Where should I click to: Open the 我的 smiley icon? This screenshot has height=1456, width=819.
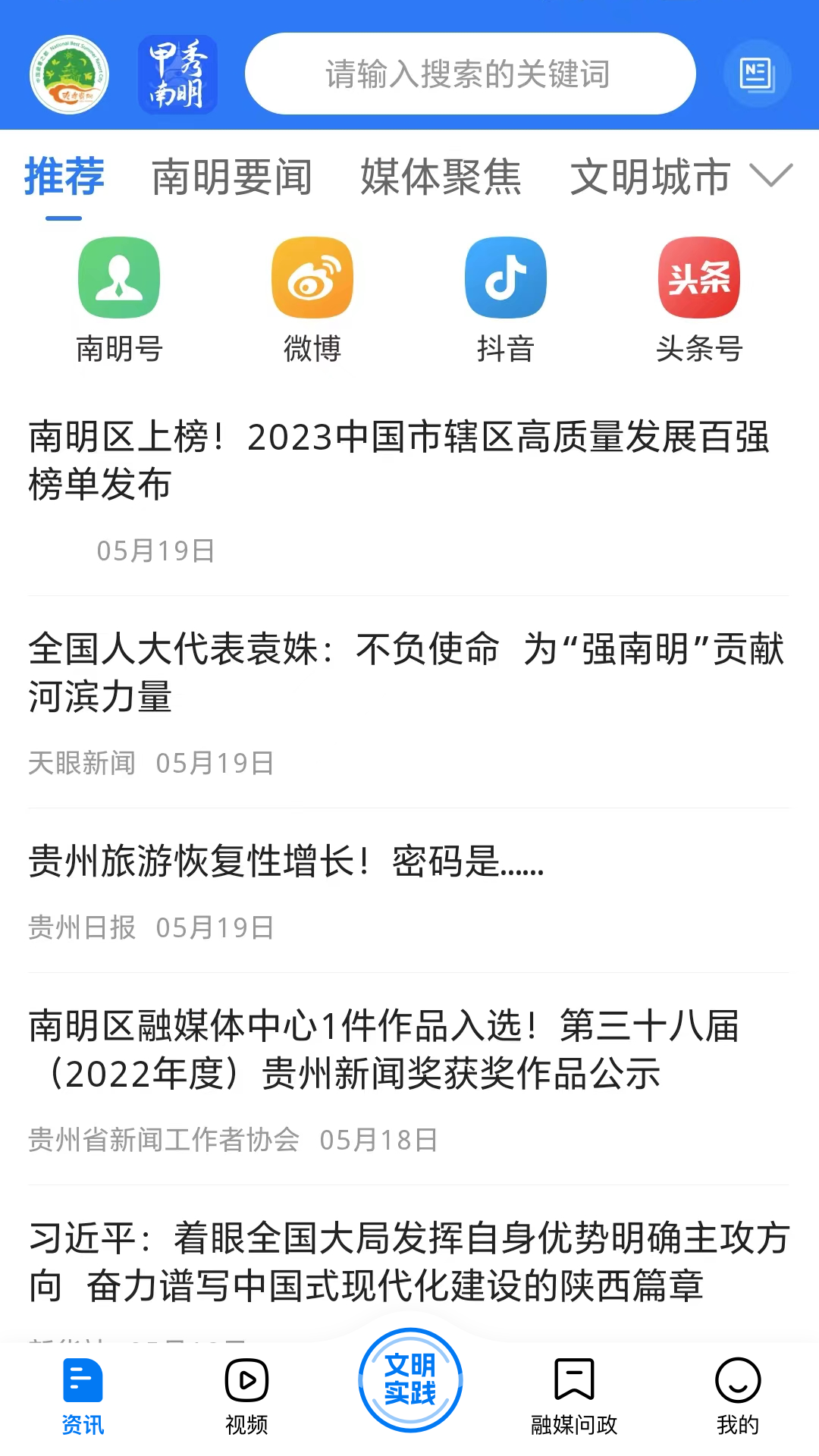click(x=736, y=1384)
